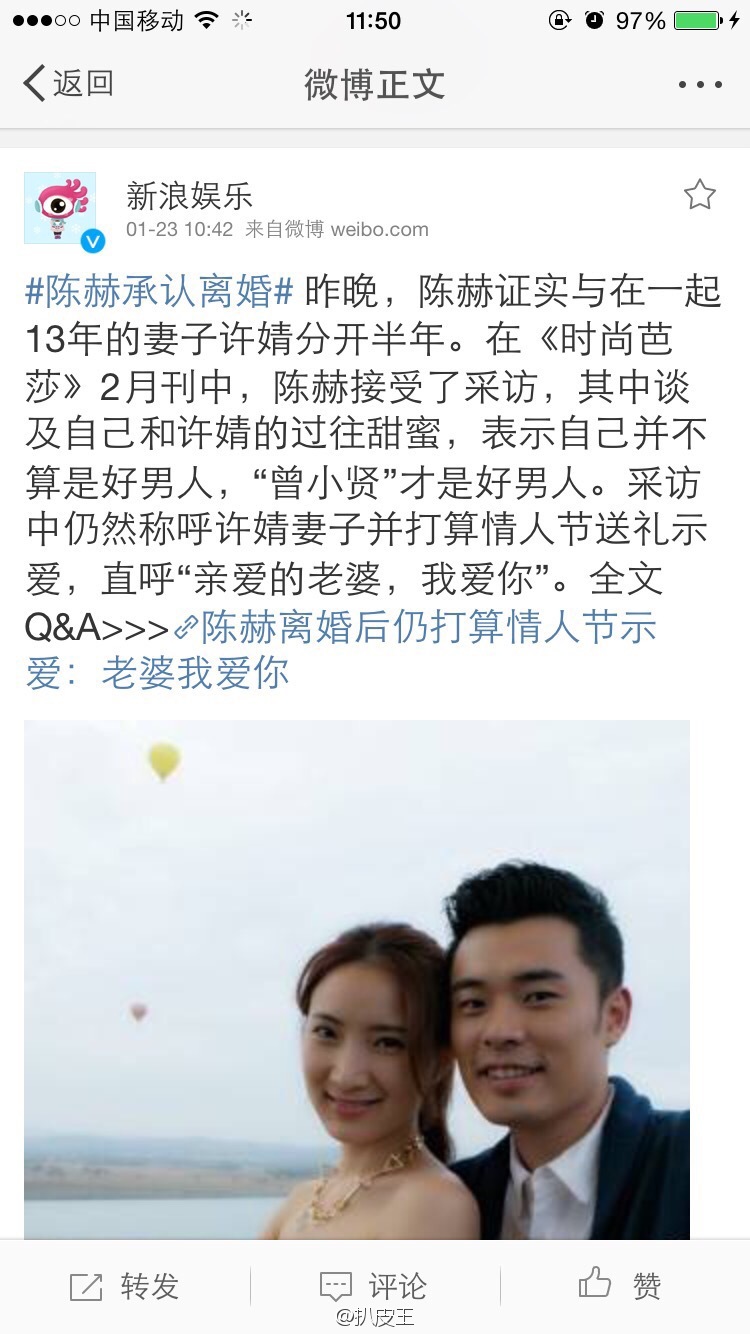The height and width of the screenshot is (1334, 750).
Task: Open the 陈赫离婚后仍打算情人节示爱 article link
Action: coord(400,629)
